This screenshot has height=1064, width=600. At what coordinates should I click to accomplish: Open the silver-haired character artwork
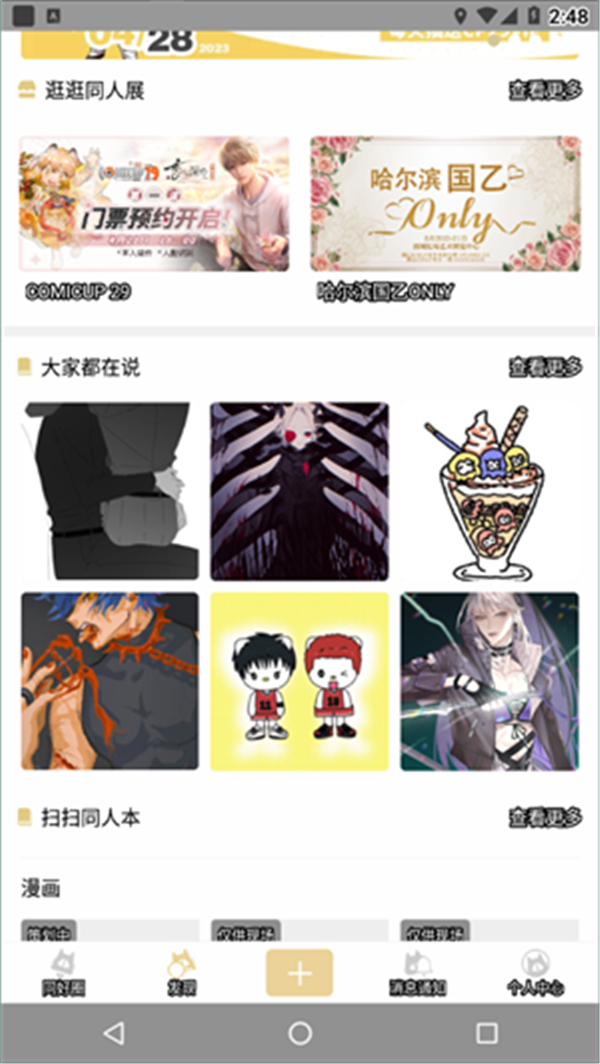[489, 681]
